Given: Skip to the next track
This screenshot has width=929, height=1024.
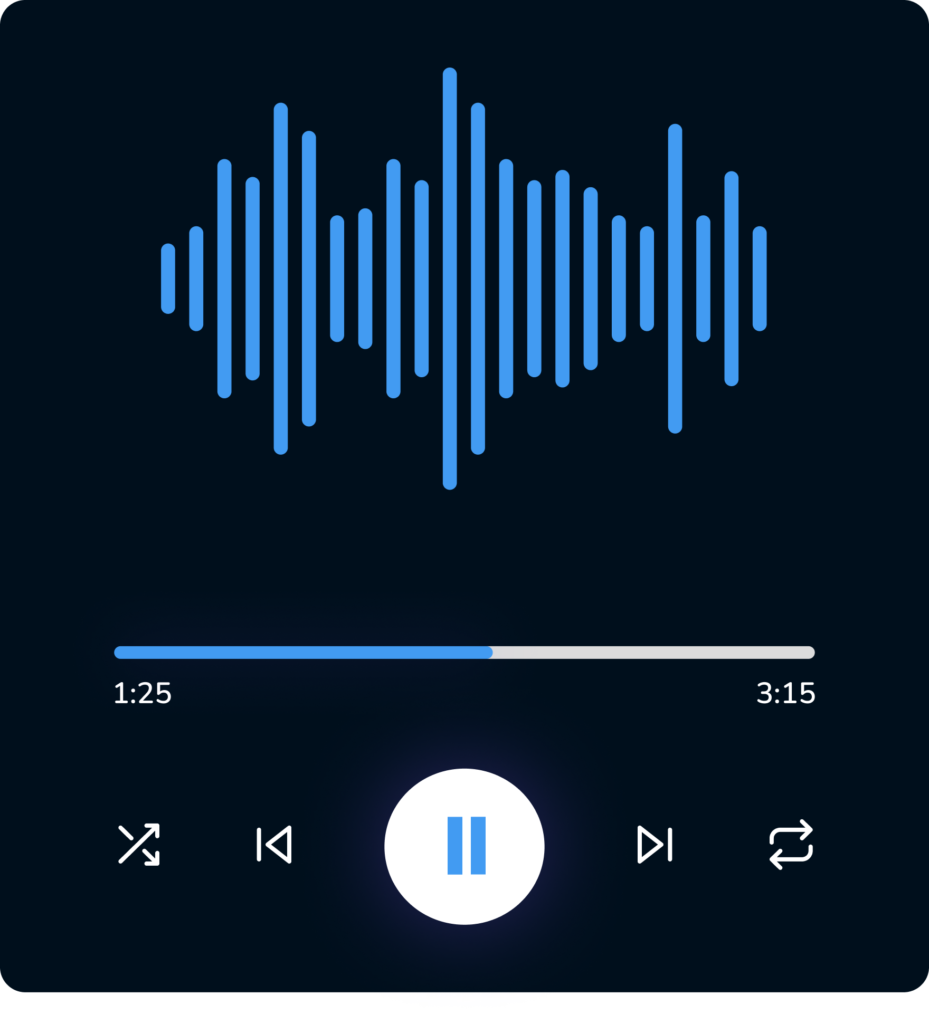Looking at the screenshot, I should pyautogui.click(x=655, y=845).
